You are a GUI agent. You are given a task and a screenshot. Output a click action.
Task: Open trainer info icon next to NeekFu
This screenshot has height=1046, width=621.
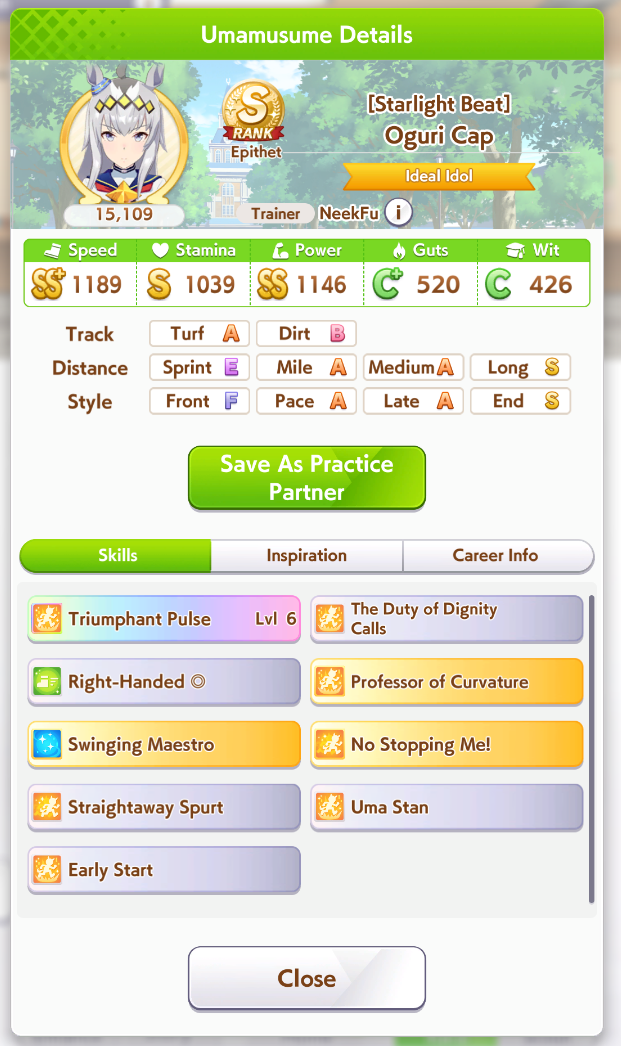coord(398,213)
